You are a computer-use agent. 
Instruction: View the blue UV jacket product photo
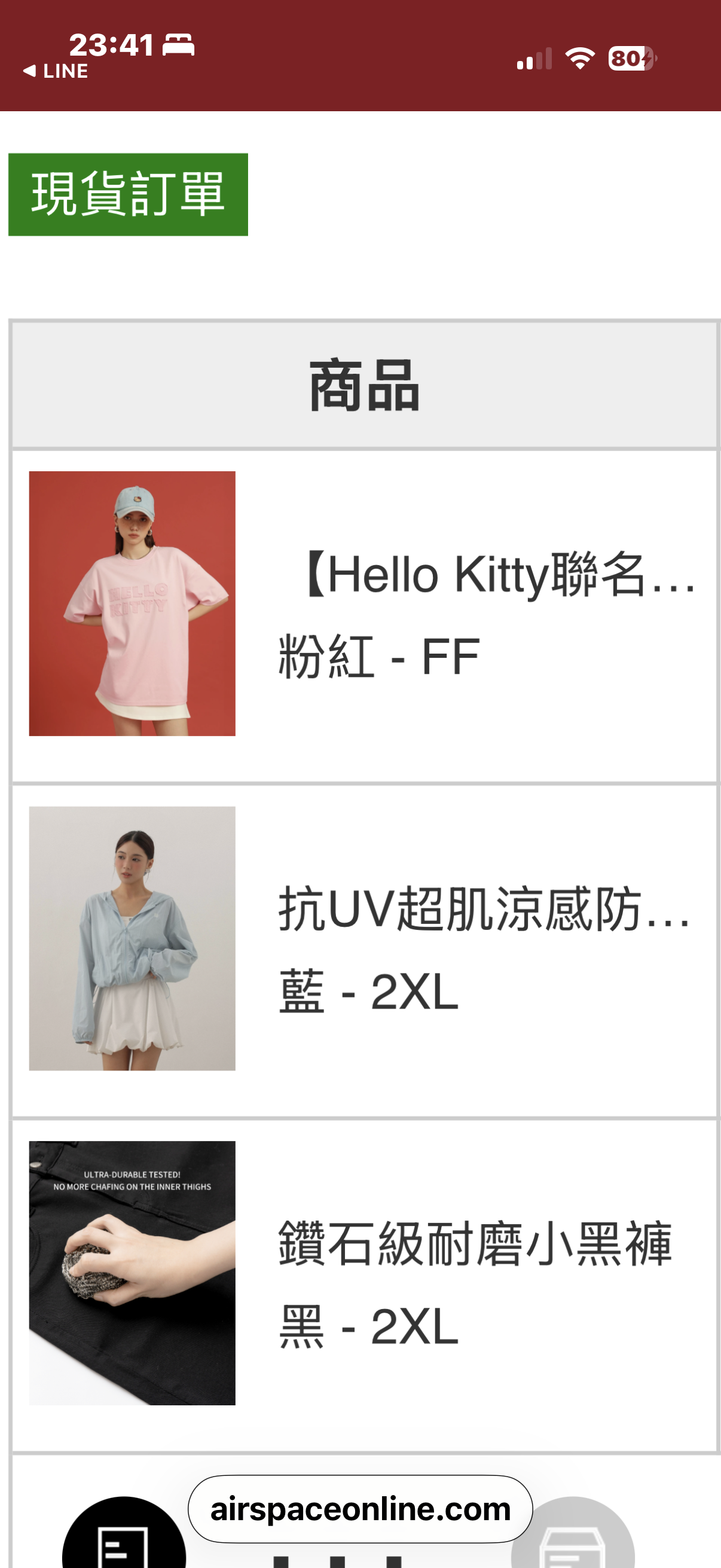[x=132, y=938]
